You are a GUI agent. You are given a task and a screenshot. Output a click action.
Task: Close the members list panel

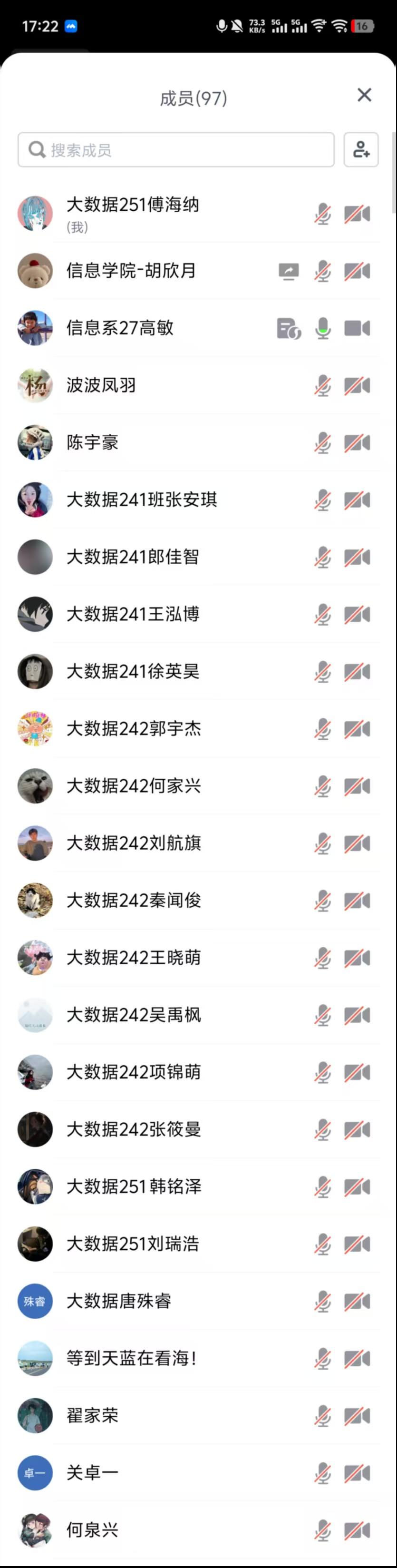(364, 95)
